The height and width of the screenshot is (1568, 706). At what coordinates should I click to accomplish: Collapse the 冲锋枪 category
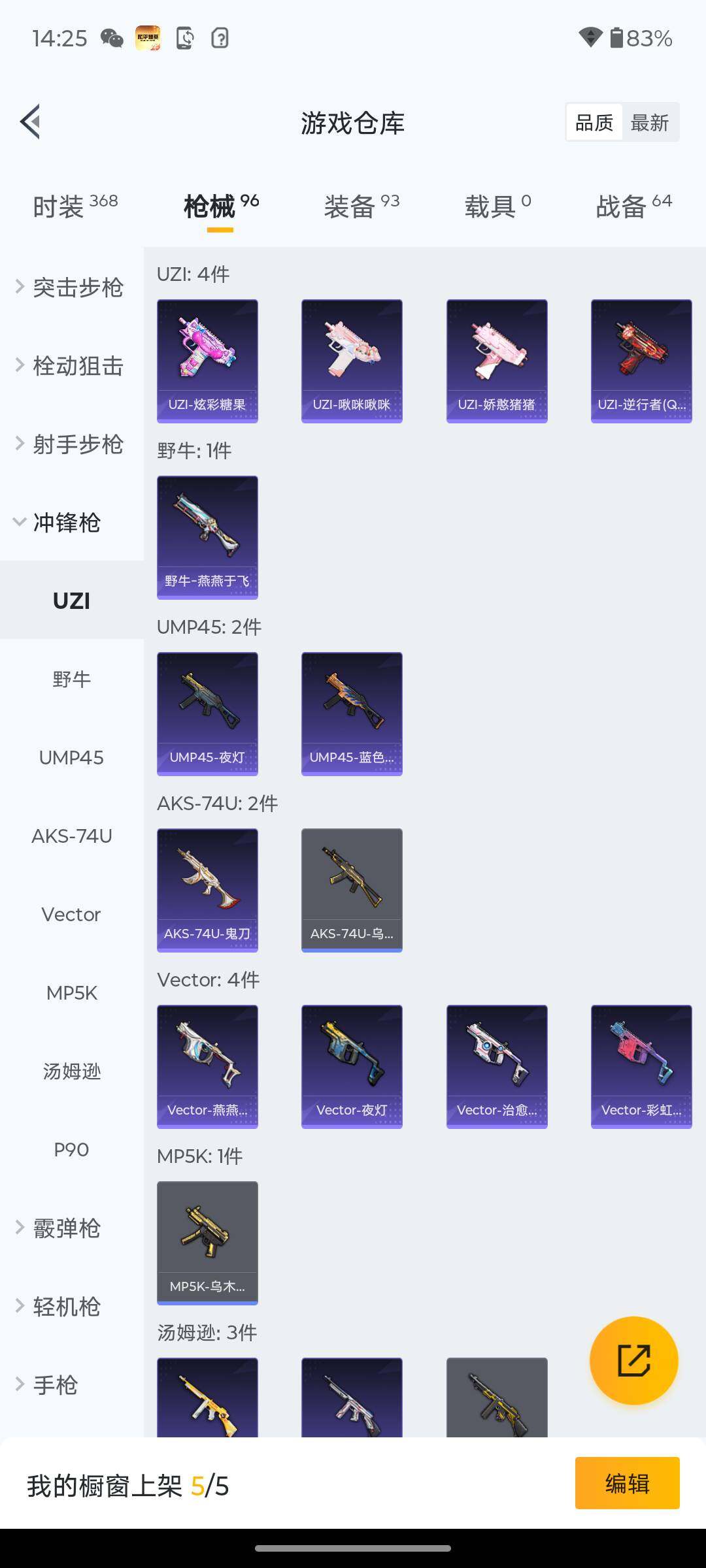(x=65, y=523)
